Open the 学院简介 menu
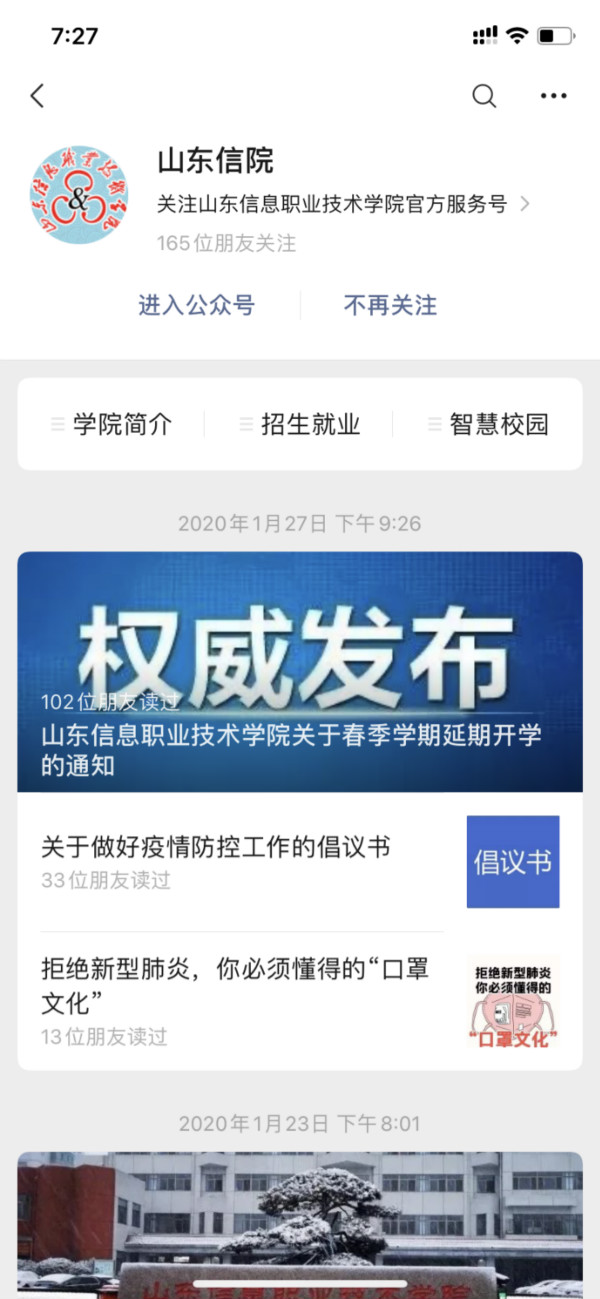The height and width of the screenshot is (1299, 600). (x=112, y=424)
